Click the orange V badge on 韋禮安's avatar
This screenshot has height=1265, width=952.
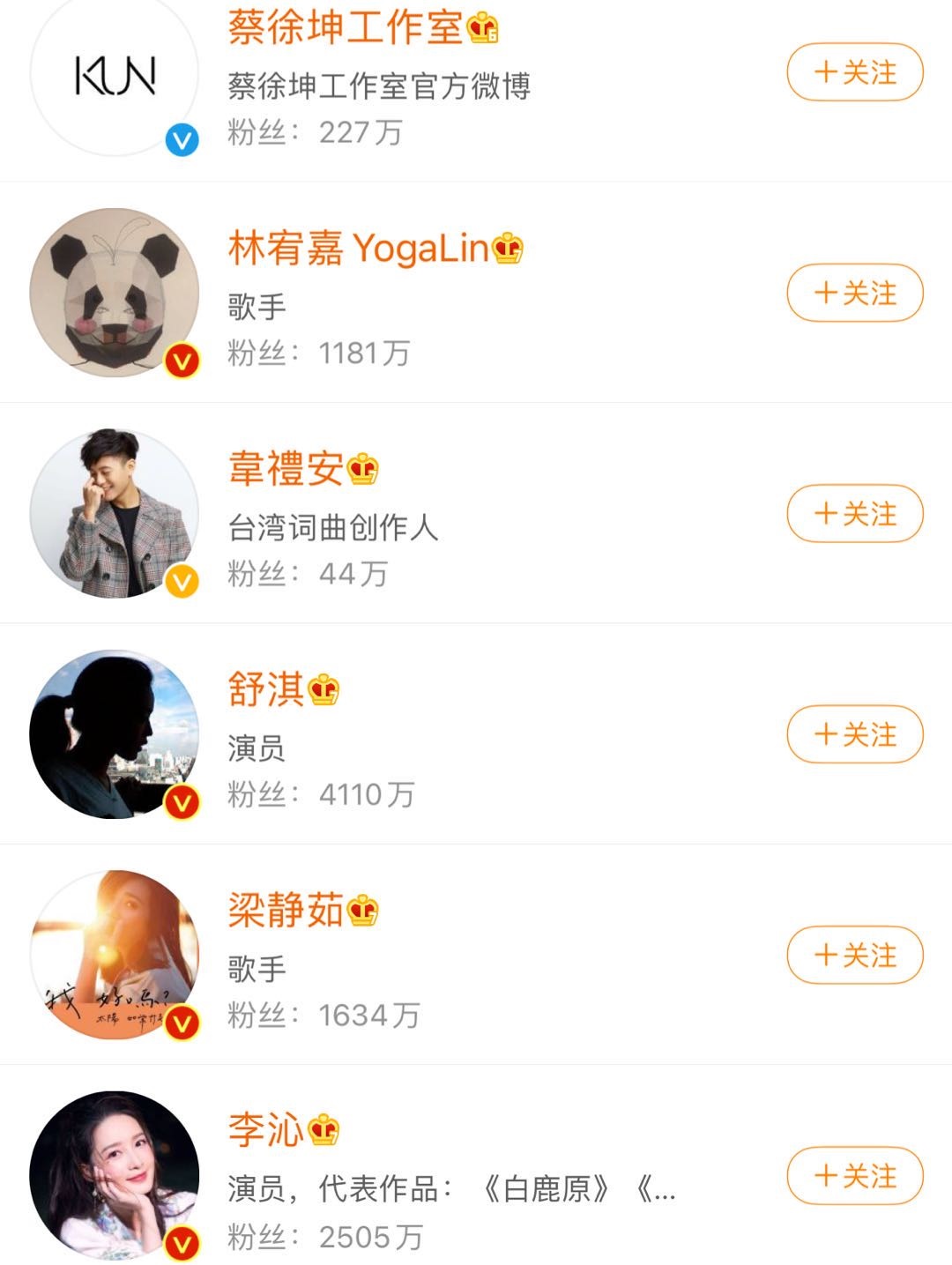pyautogui.click(x=181, y=582)
